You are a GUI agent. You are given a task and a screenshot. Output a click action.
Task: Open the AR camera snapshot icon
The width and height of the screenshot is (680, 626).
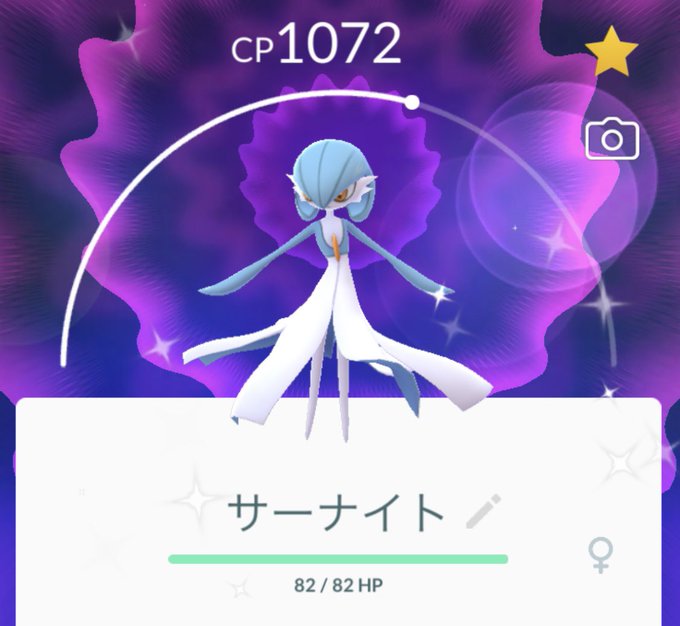(612, 138)
